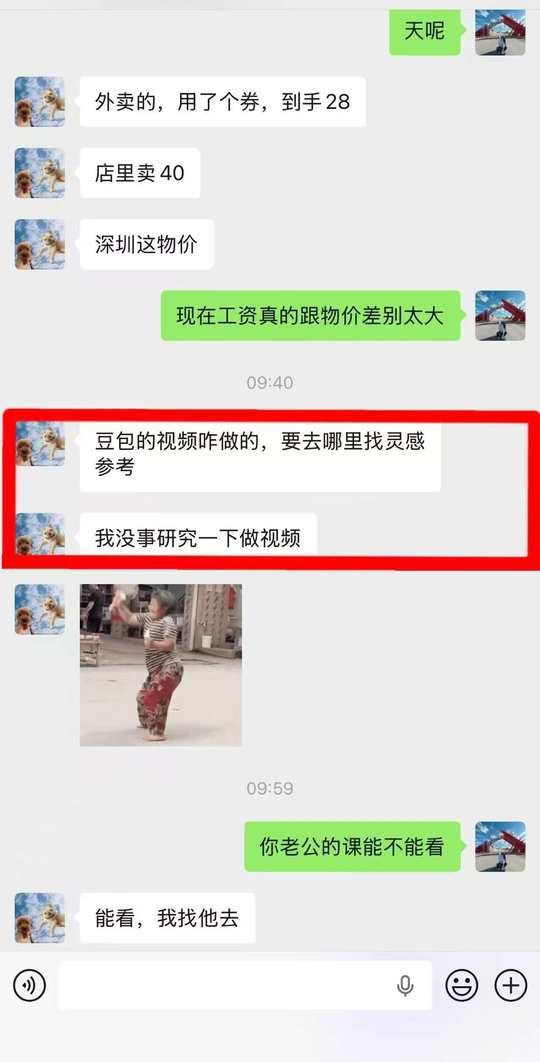Switch to voice message input

click(29, 985)
